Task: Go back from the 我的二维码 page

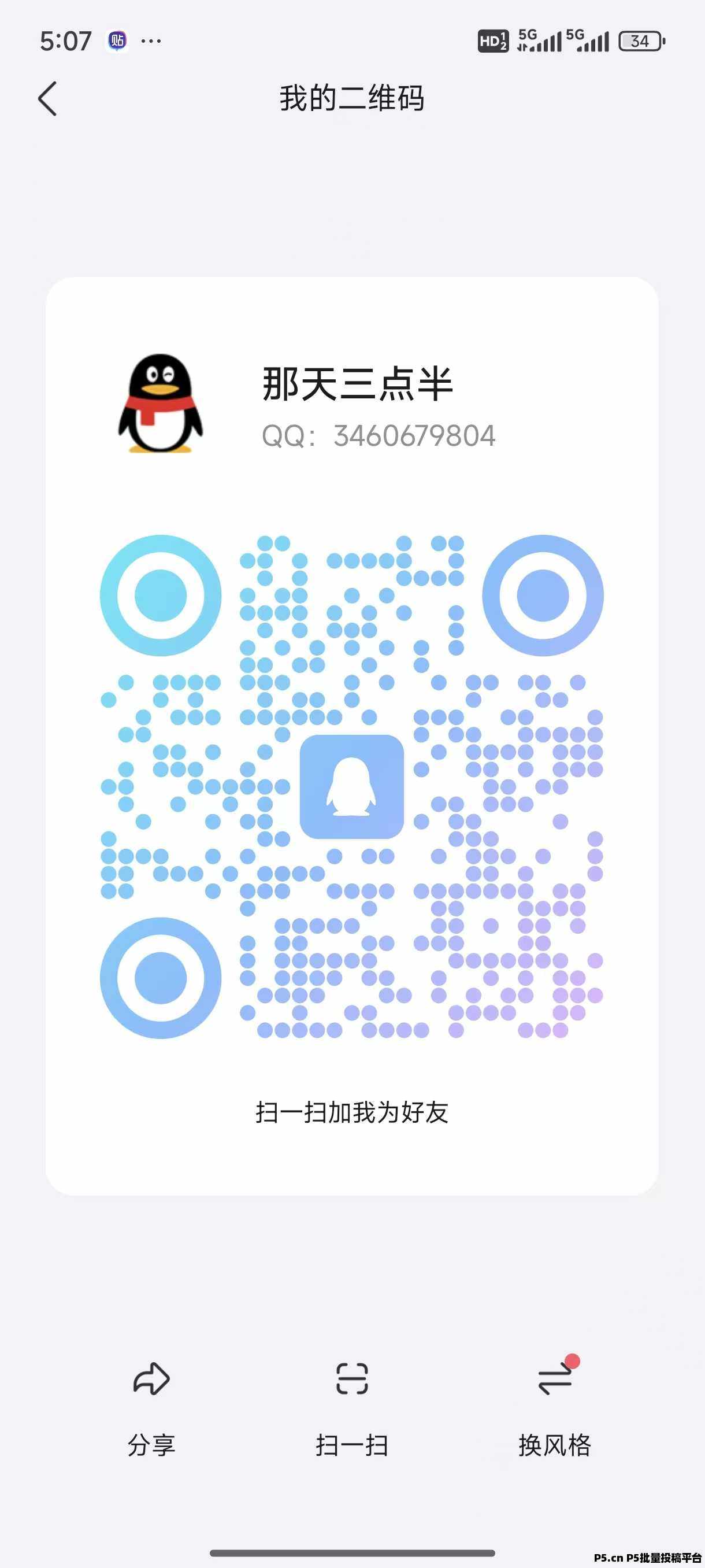Action: 47,99
